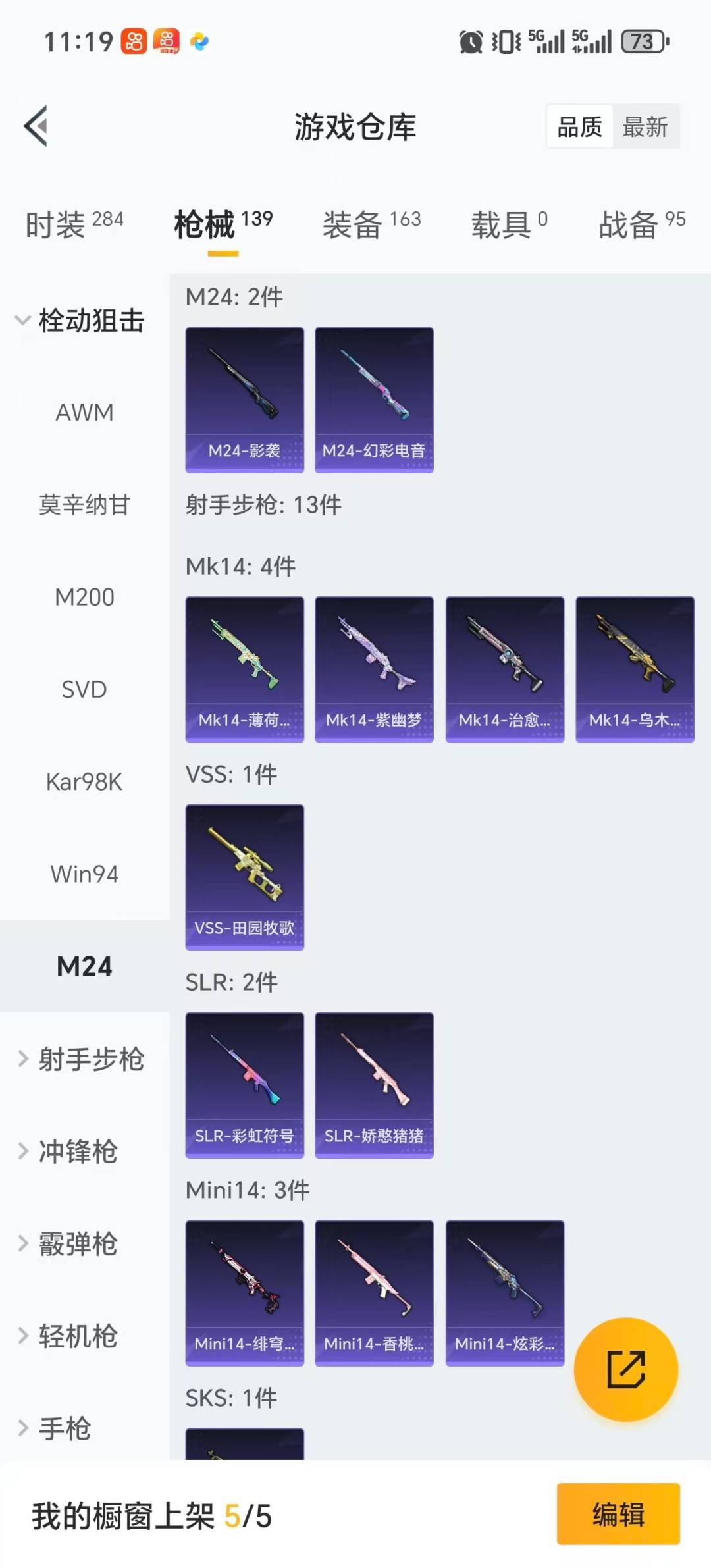Switch to the 时装 tab
The height and width of the screenshot is (1568, 711).
point(74,224)
